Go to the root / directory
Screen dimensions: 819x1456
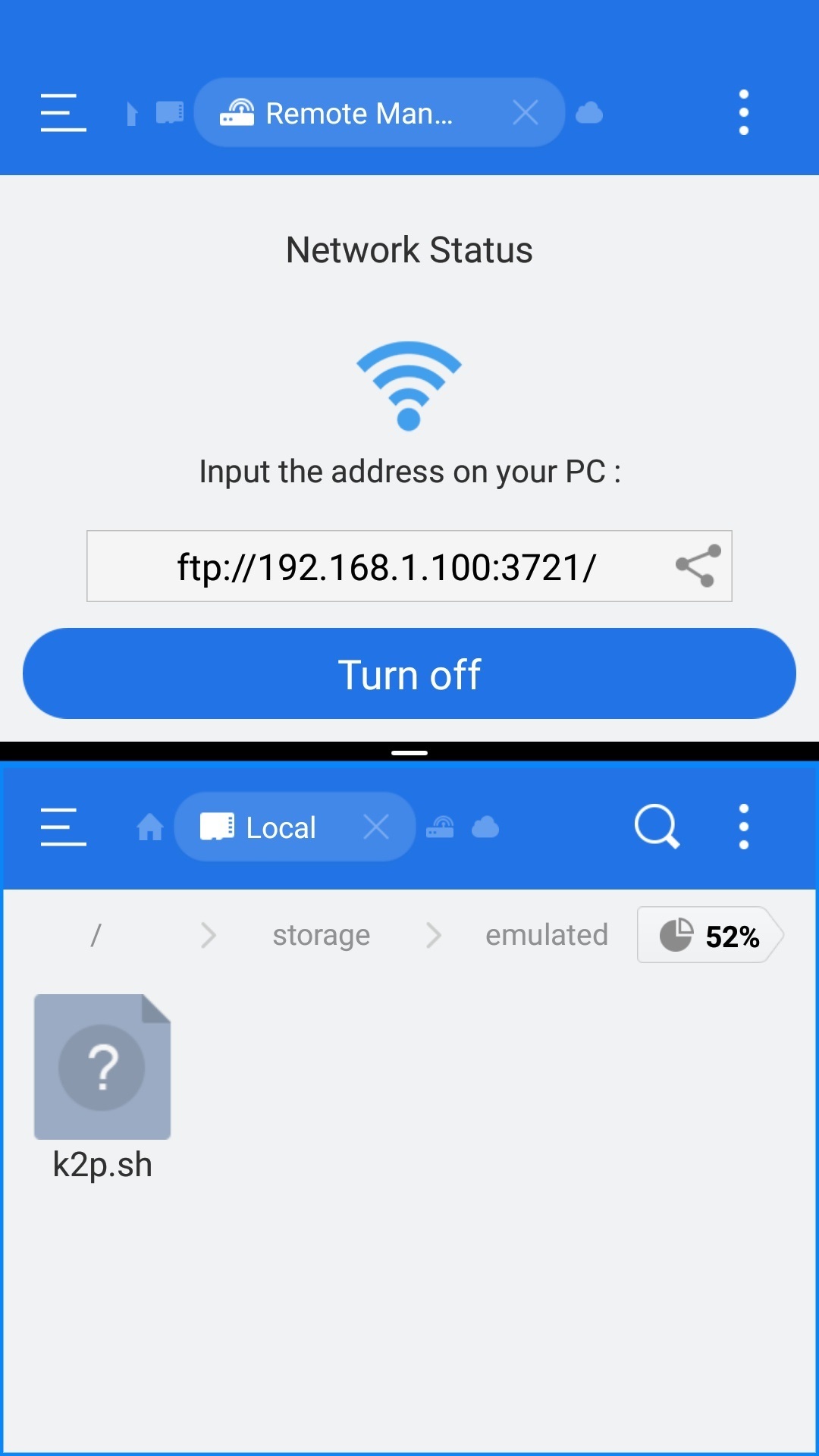click(x=96, y=935)
